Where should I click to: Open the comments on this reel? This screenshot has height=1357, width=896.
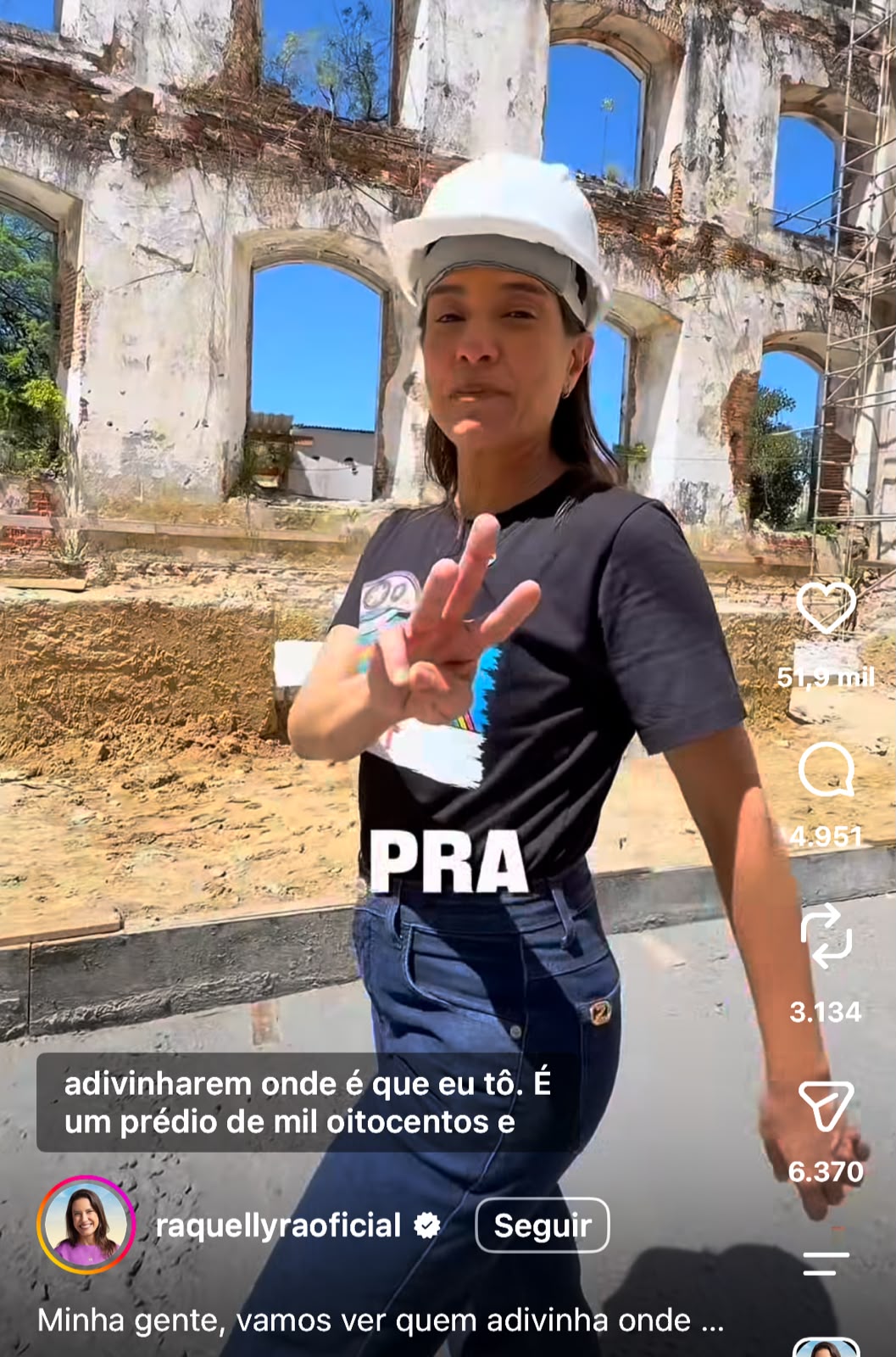(x=826, y=770)
